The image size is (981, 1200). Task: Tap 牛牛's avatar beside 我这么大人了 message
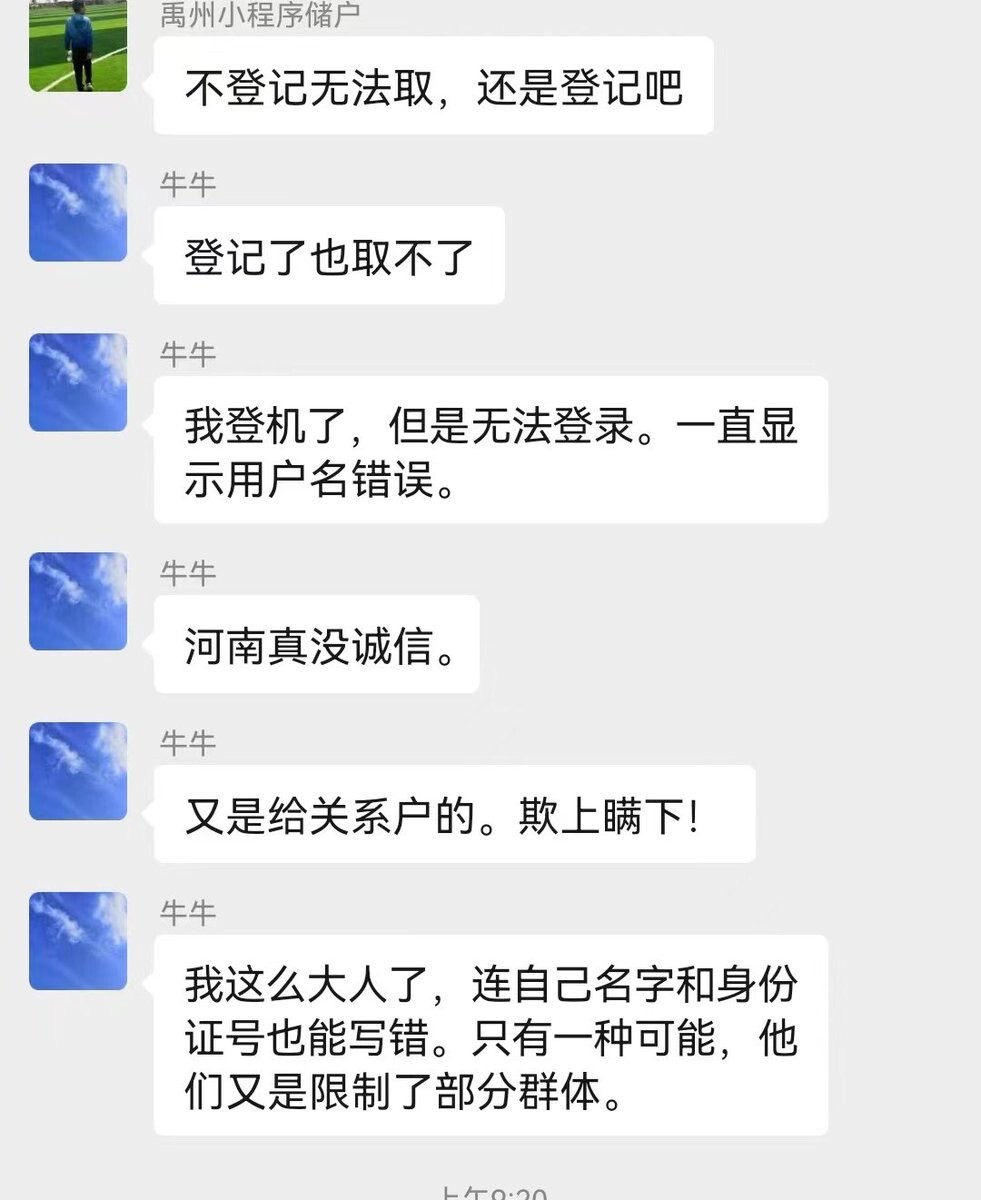78,941
